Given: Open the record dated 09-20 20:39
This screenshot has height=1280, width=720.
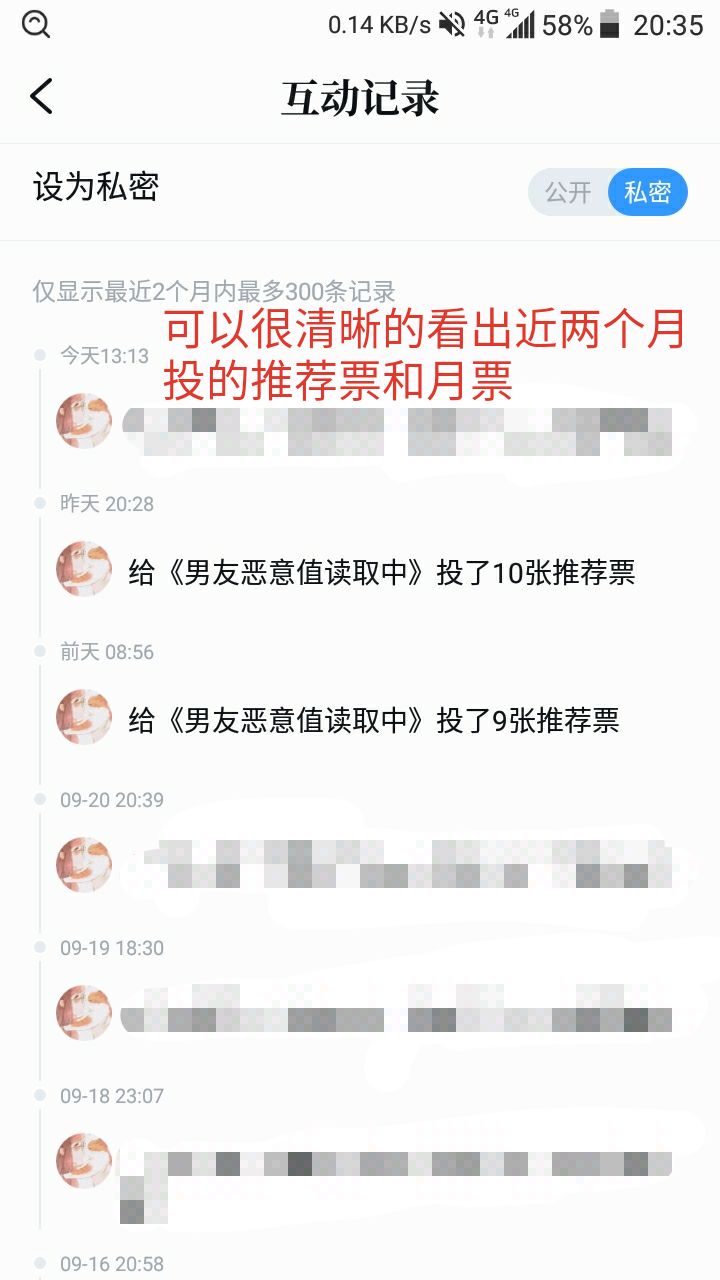Looking at the screenshot, I should click(x=396, y=864).
